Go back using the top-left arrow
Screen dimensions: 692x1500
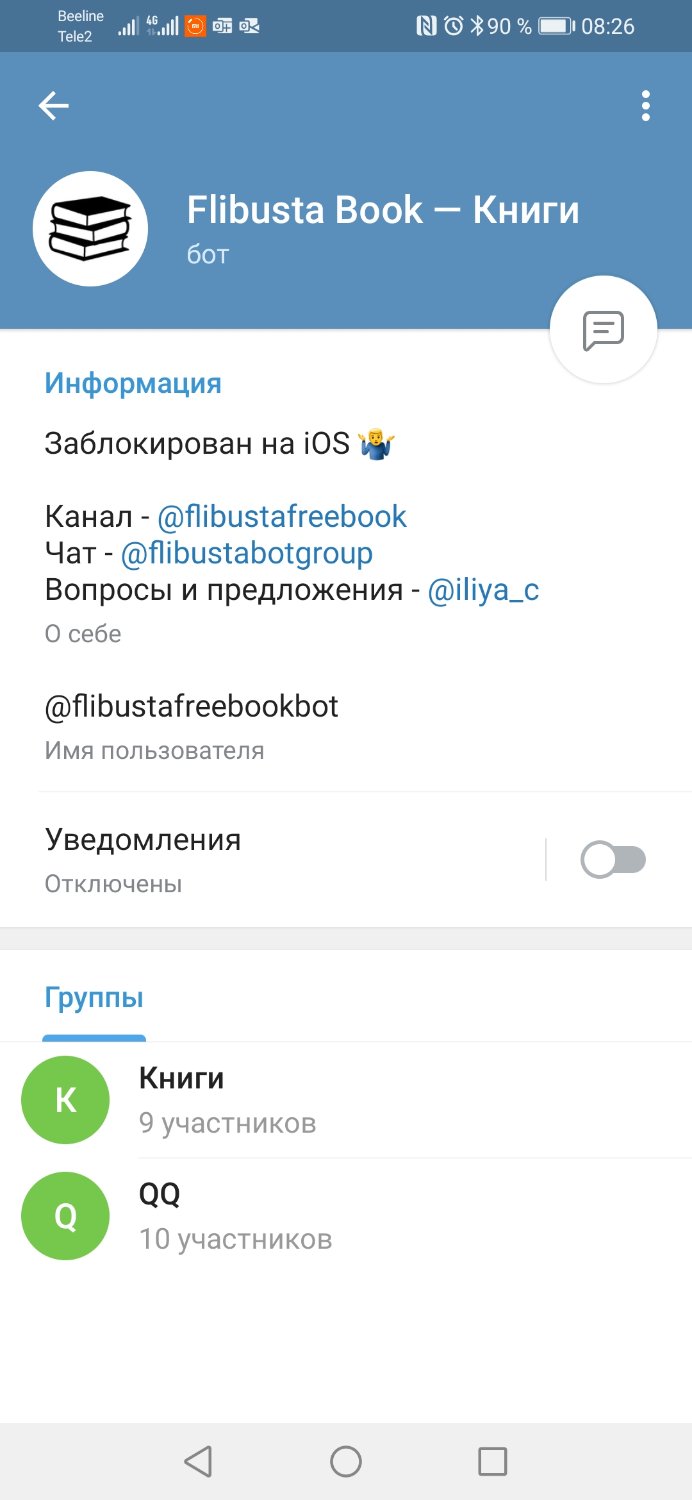click(x=53, y=106)
